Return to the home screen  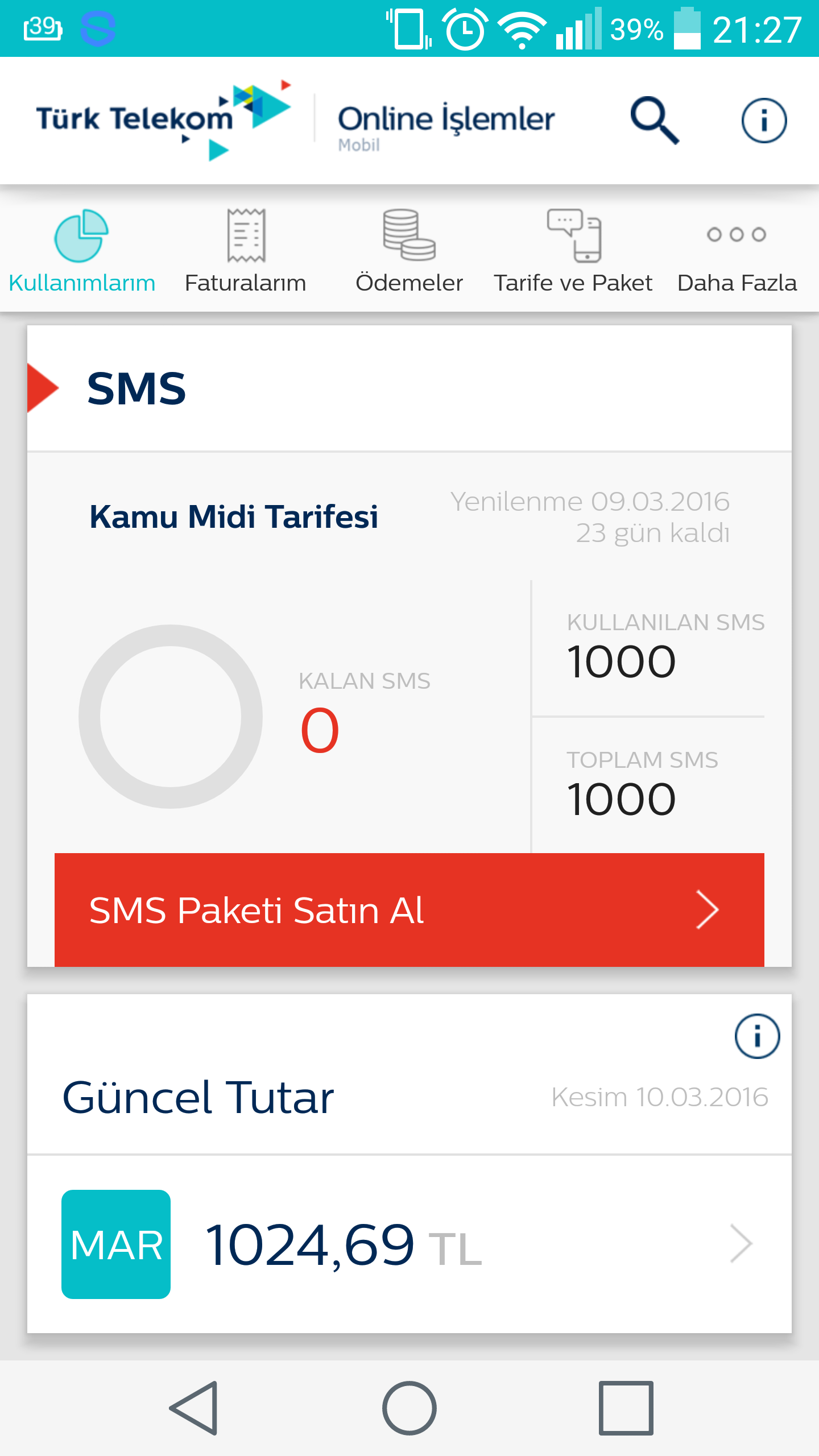click(409, 1408)
